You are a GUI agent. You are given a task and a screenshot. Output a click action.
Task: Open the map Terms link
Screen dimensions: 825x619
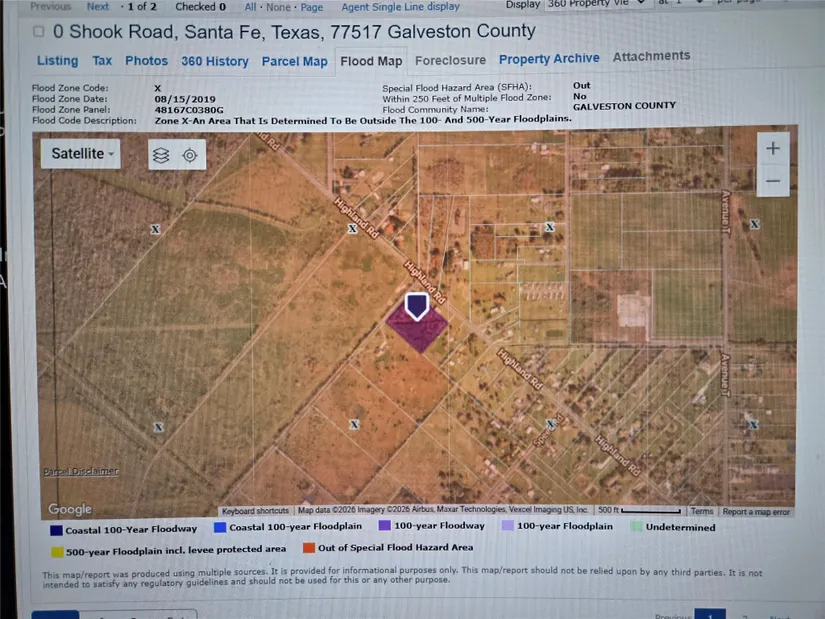(x=702, y=511)
